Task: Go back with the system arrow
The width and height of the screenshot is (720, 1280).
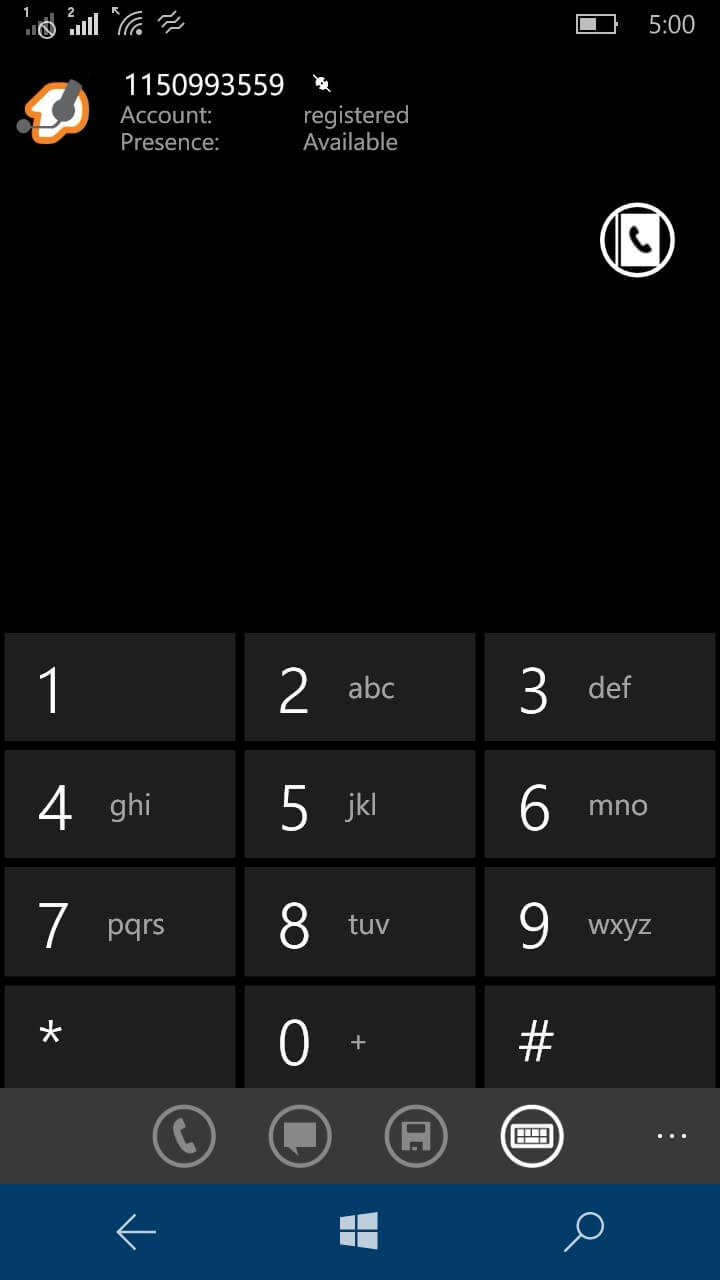Action: coord(136,1232)
